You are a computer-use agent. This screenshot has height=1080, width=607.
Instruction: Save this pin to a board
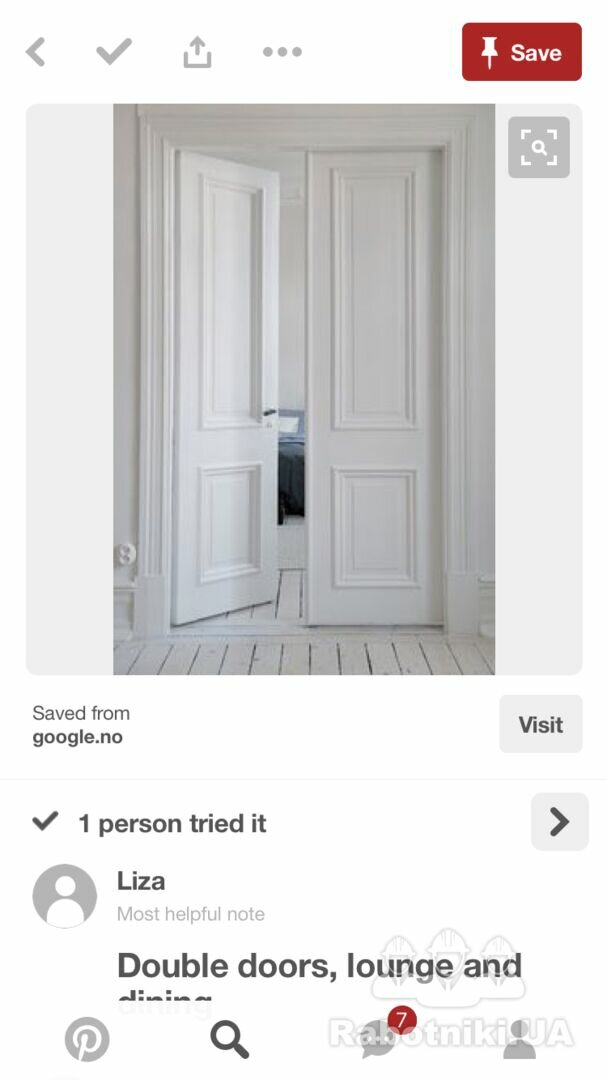(521, 52)
